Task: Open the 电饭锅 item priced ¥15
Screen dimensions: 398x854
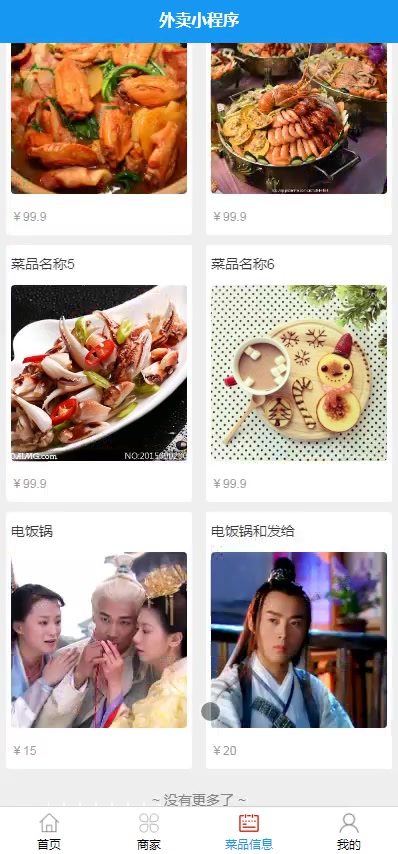Action: click(x=99, y=640)
